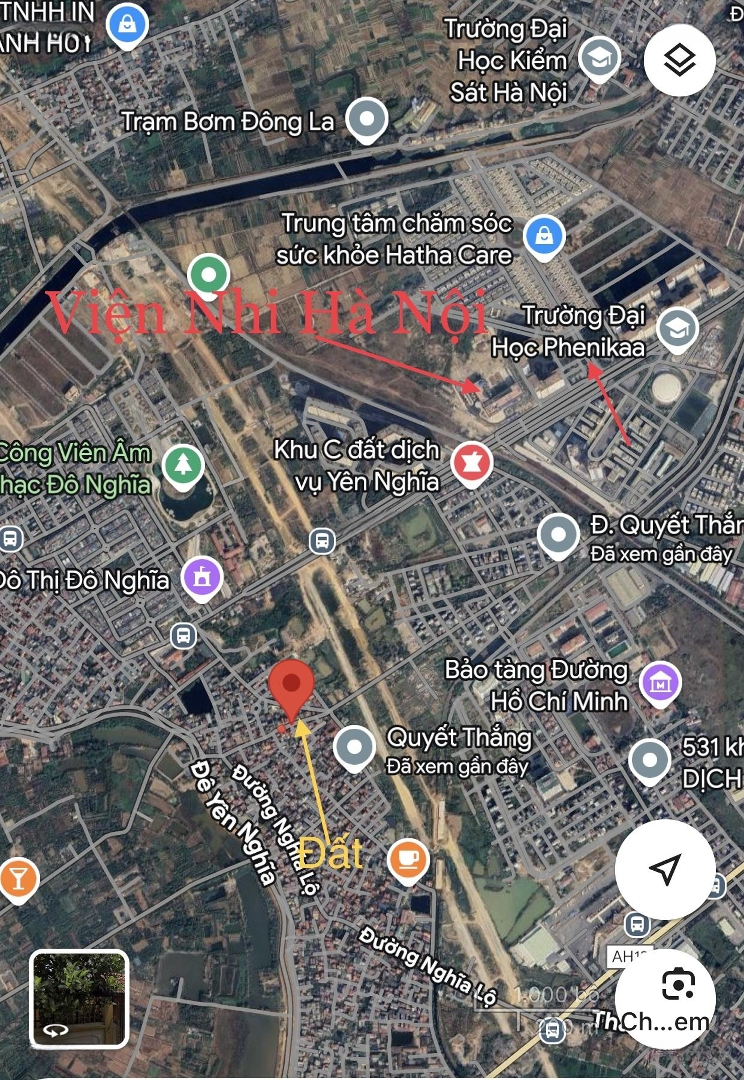The image size is (744, 1080).
Task: Open Trường Đại Học Phenikaa place marker
Action: [x=677, y=328]
